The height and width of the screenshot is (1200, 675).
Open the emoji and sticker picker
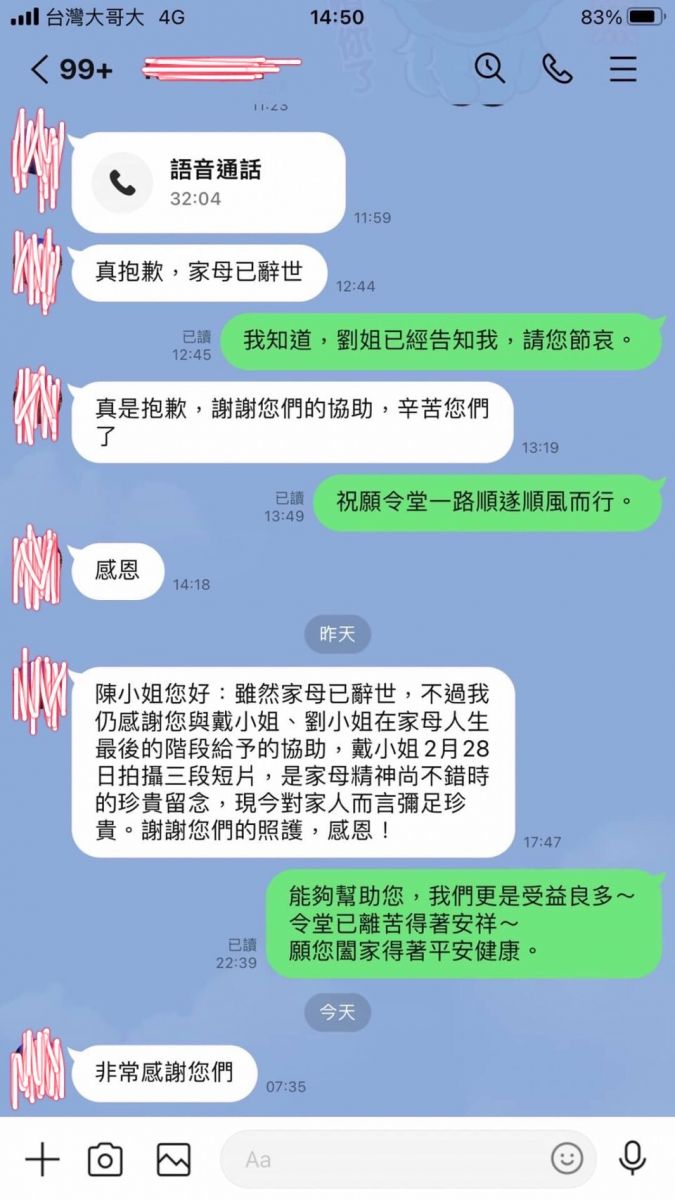point(567,1159)
